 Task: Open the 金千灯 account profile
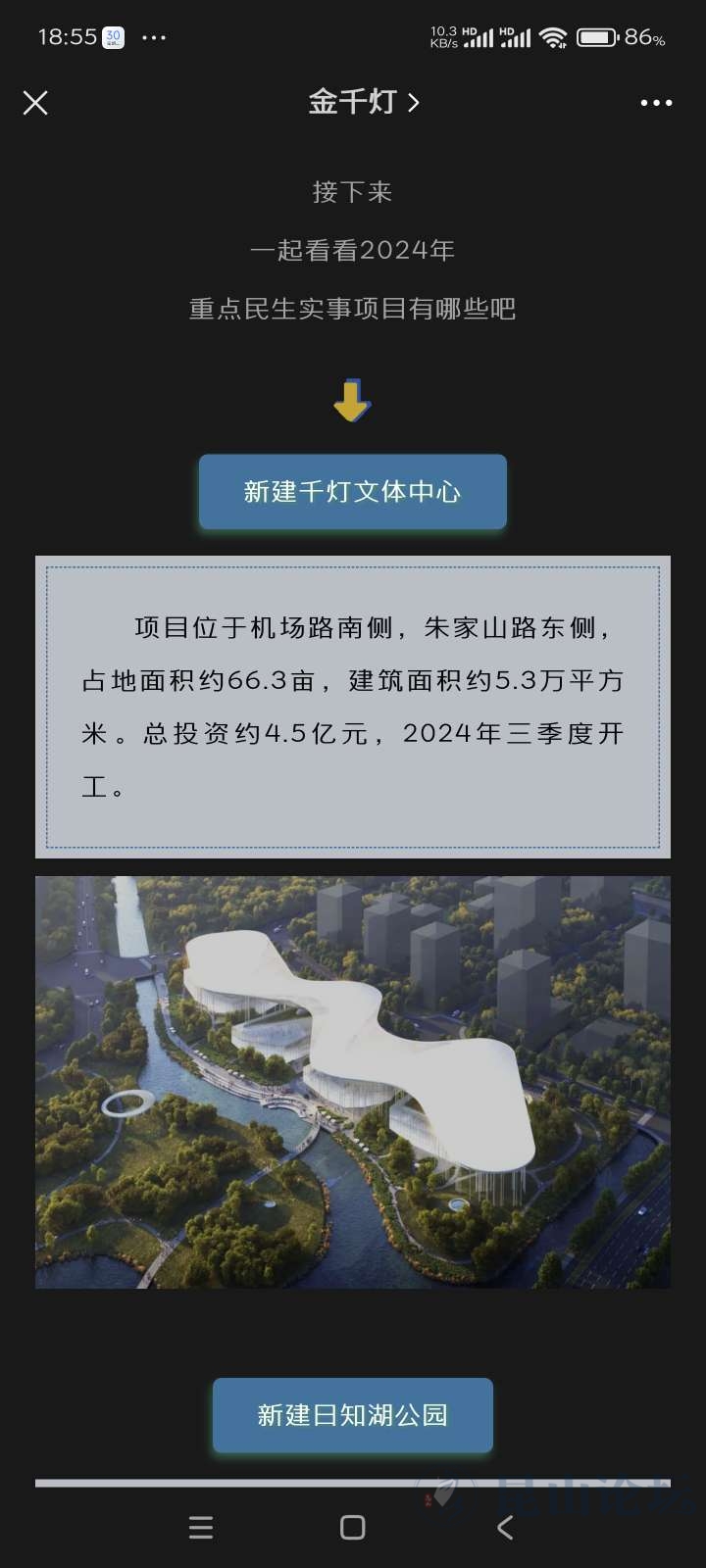point(363,102)
